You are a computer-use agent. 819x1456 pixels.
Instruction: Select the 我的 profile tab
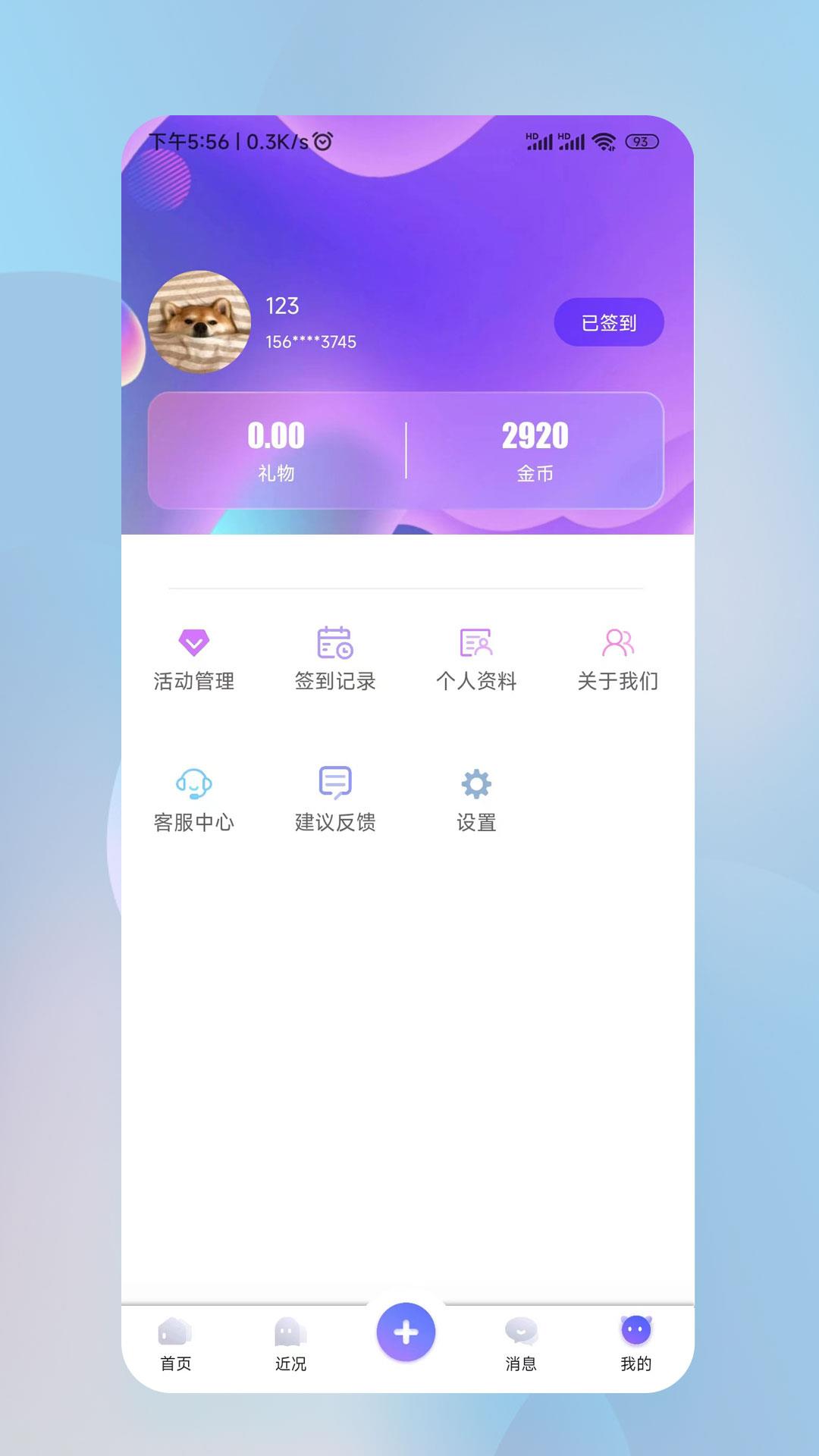pos(635,1344)
